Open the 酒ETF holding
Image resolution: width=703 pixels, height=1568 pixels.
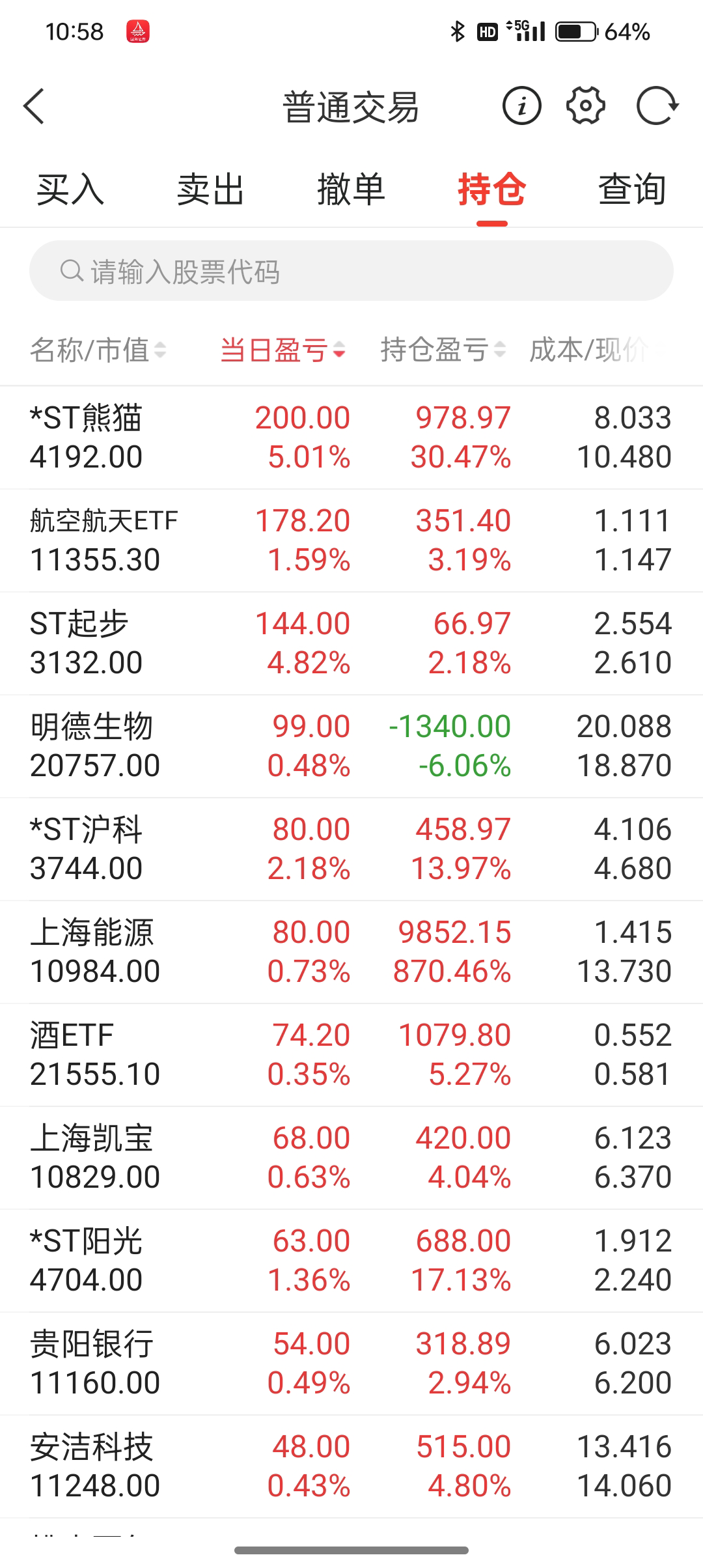[x=351, y=1054]
